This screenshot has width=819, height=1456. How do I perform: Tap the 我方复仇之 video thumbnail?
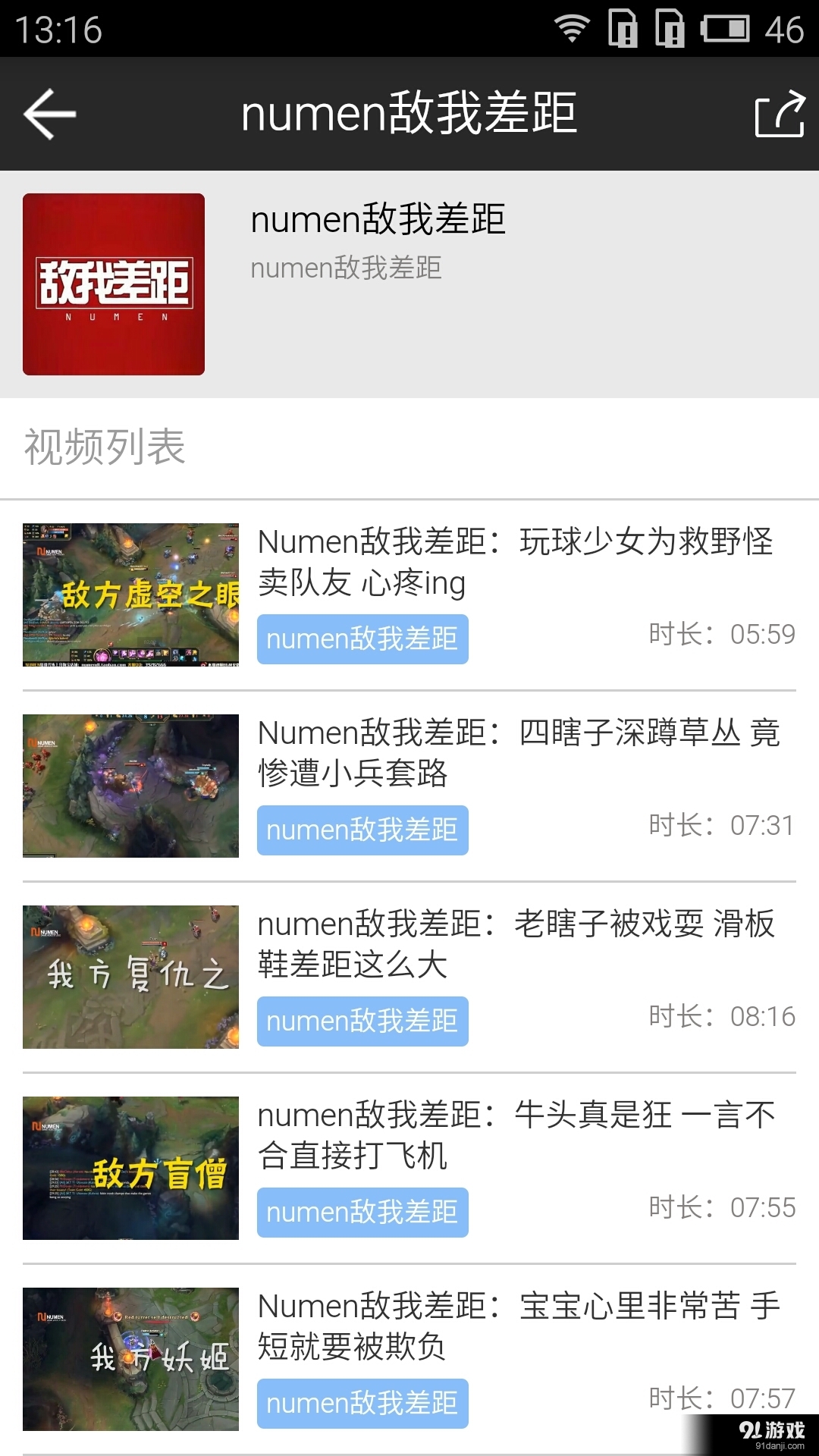pos(132,977)
